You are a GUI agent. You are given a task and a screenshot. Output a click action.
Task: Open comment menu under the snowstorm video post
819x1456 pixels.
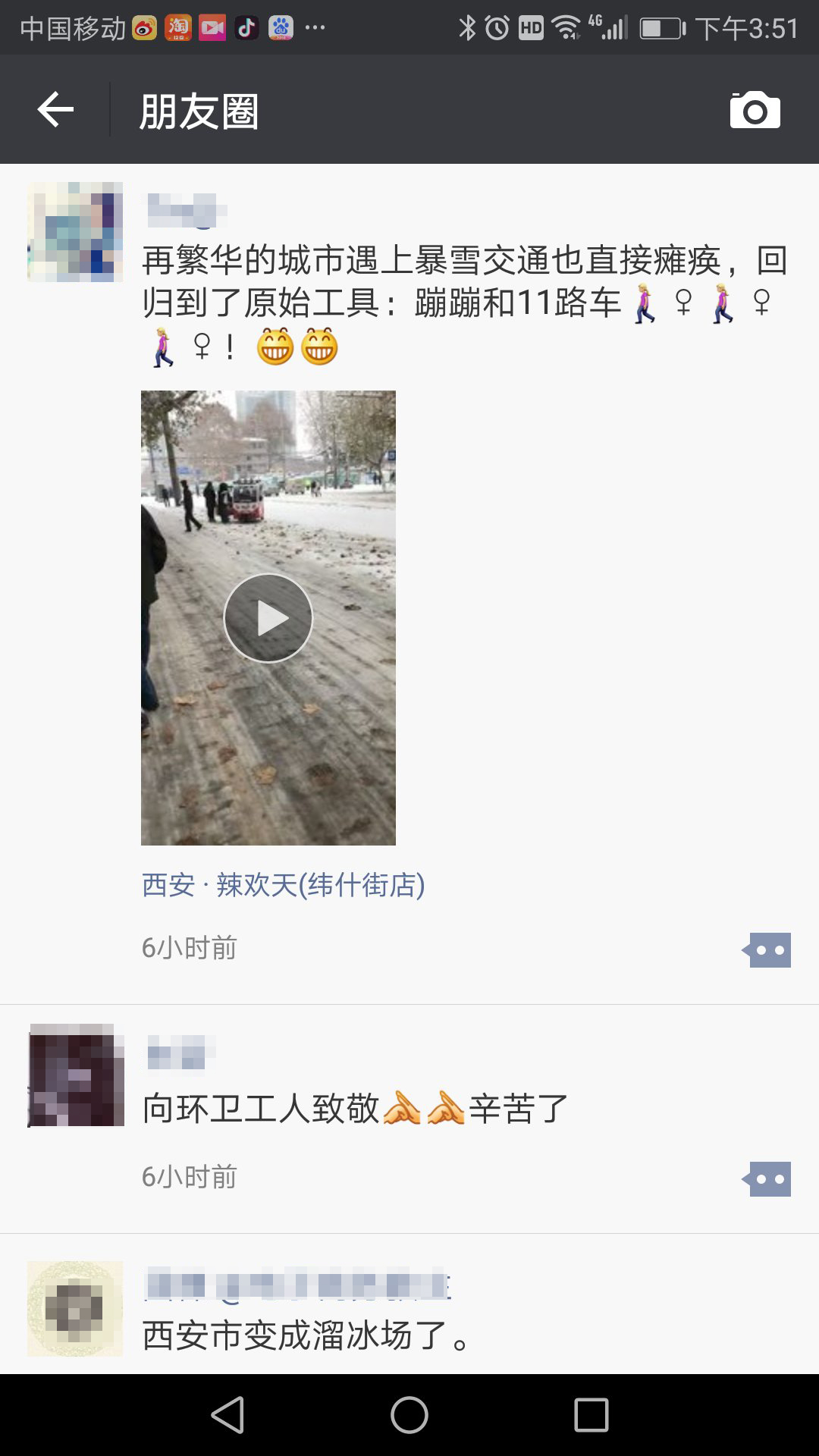[767, 950]
